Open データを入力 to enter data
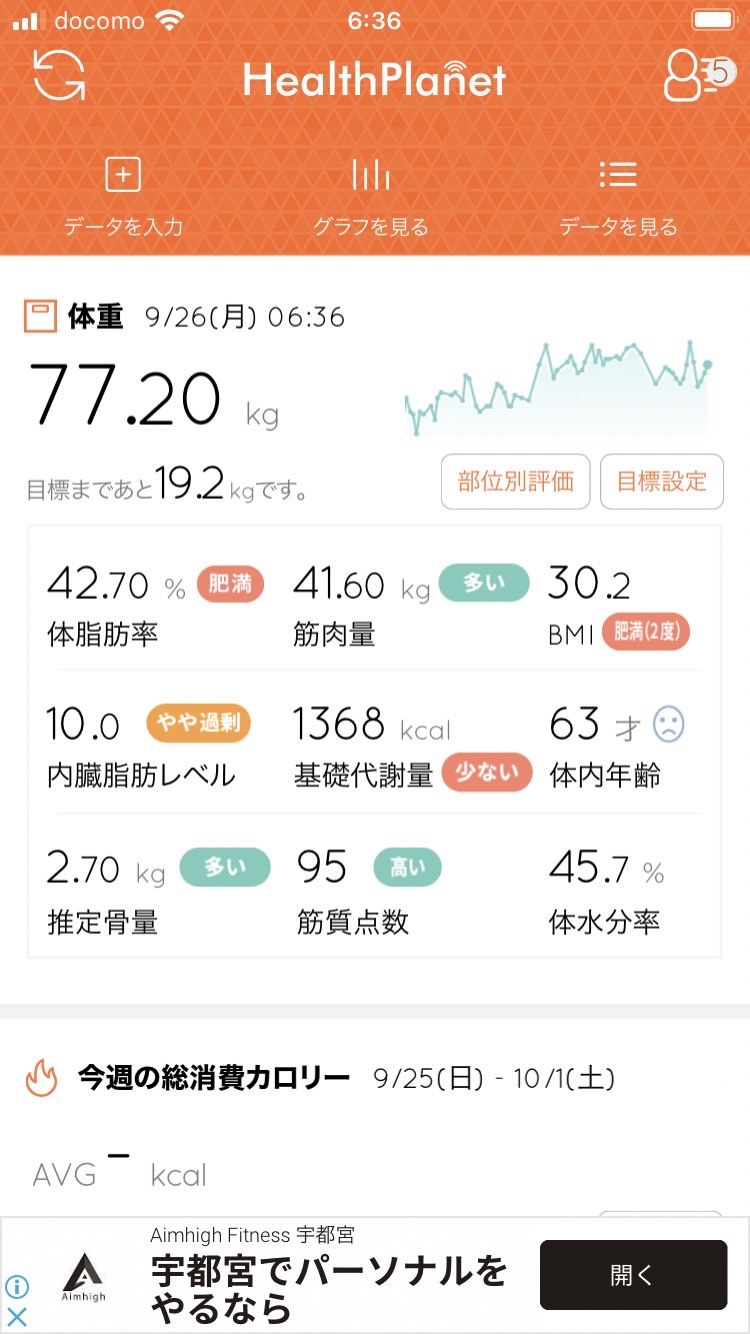Screen dimensions: 750x1334 123,197
